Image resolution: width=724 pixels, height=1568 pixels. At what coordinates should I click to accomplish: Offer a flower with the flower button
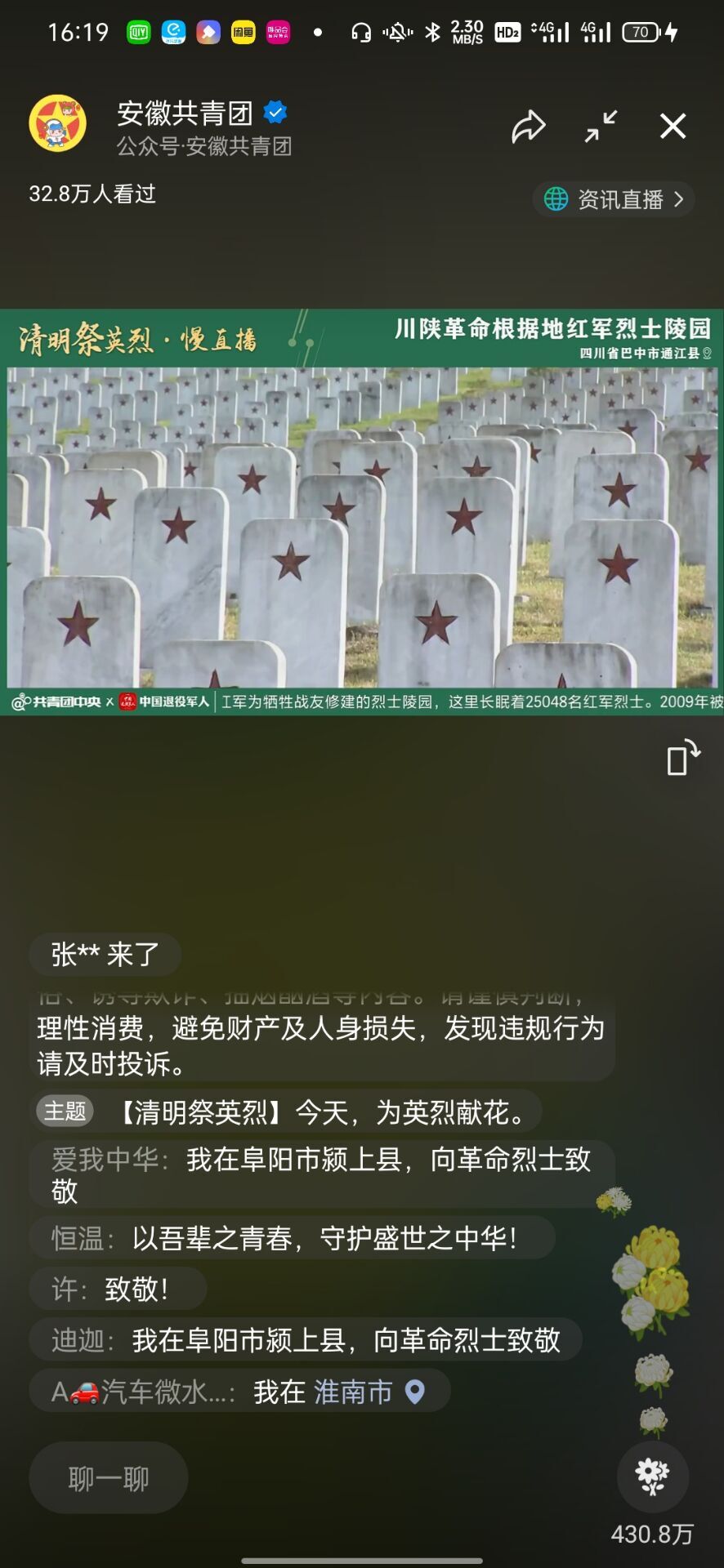652,1476
